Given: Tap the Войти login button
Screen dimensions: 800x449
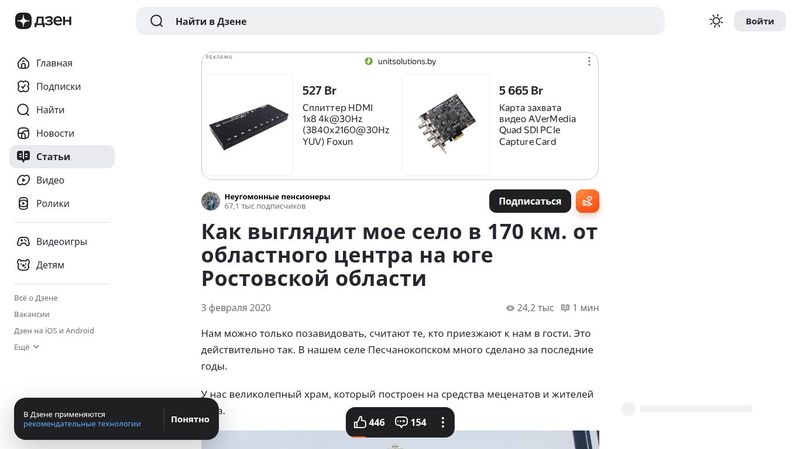Looking at the screenshot, I should pyautogui.click(x=759, y=21).
